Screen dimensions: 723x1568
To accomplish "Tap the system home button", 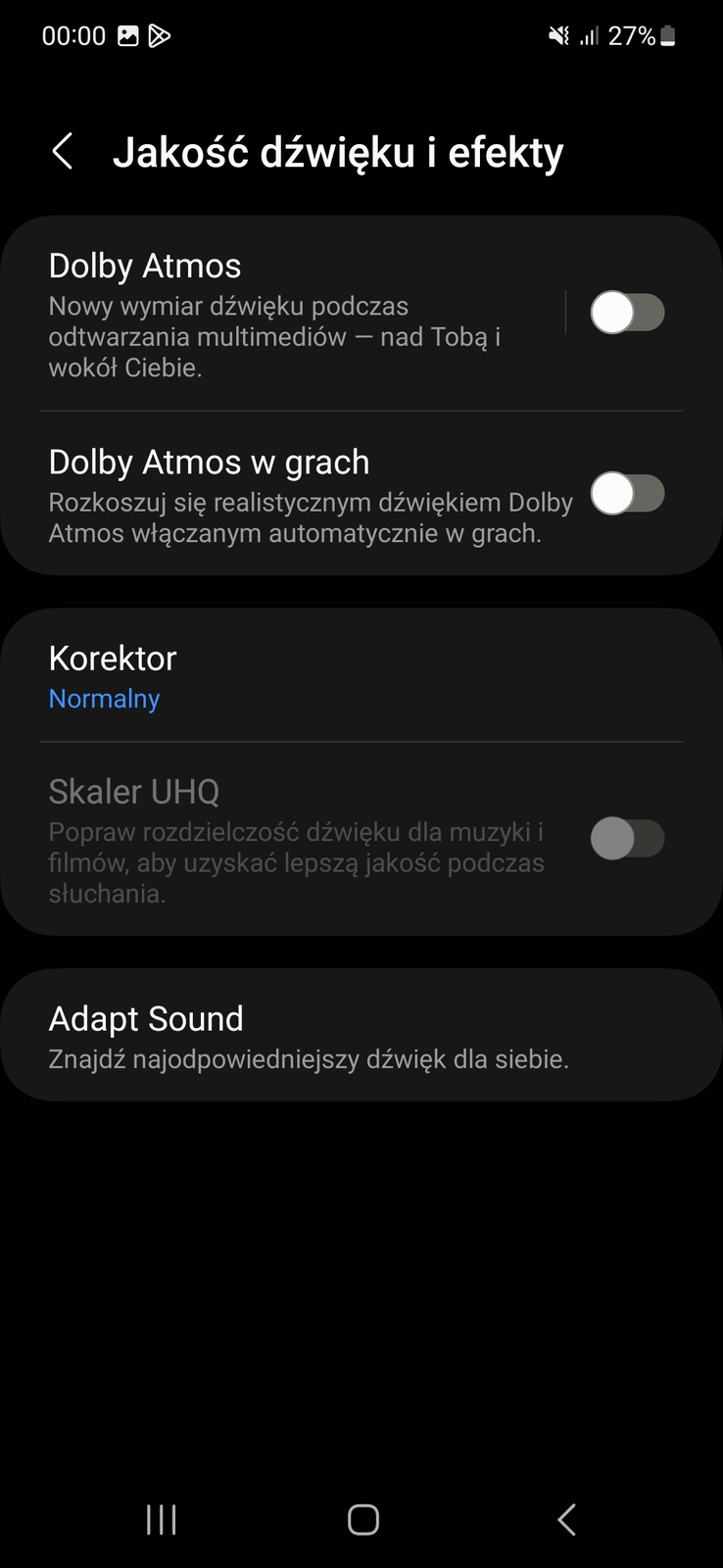I will tap(362, 1519).
